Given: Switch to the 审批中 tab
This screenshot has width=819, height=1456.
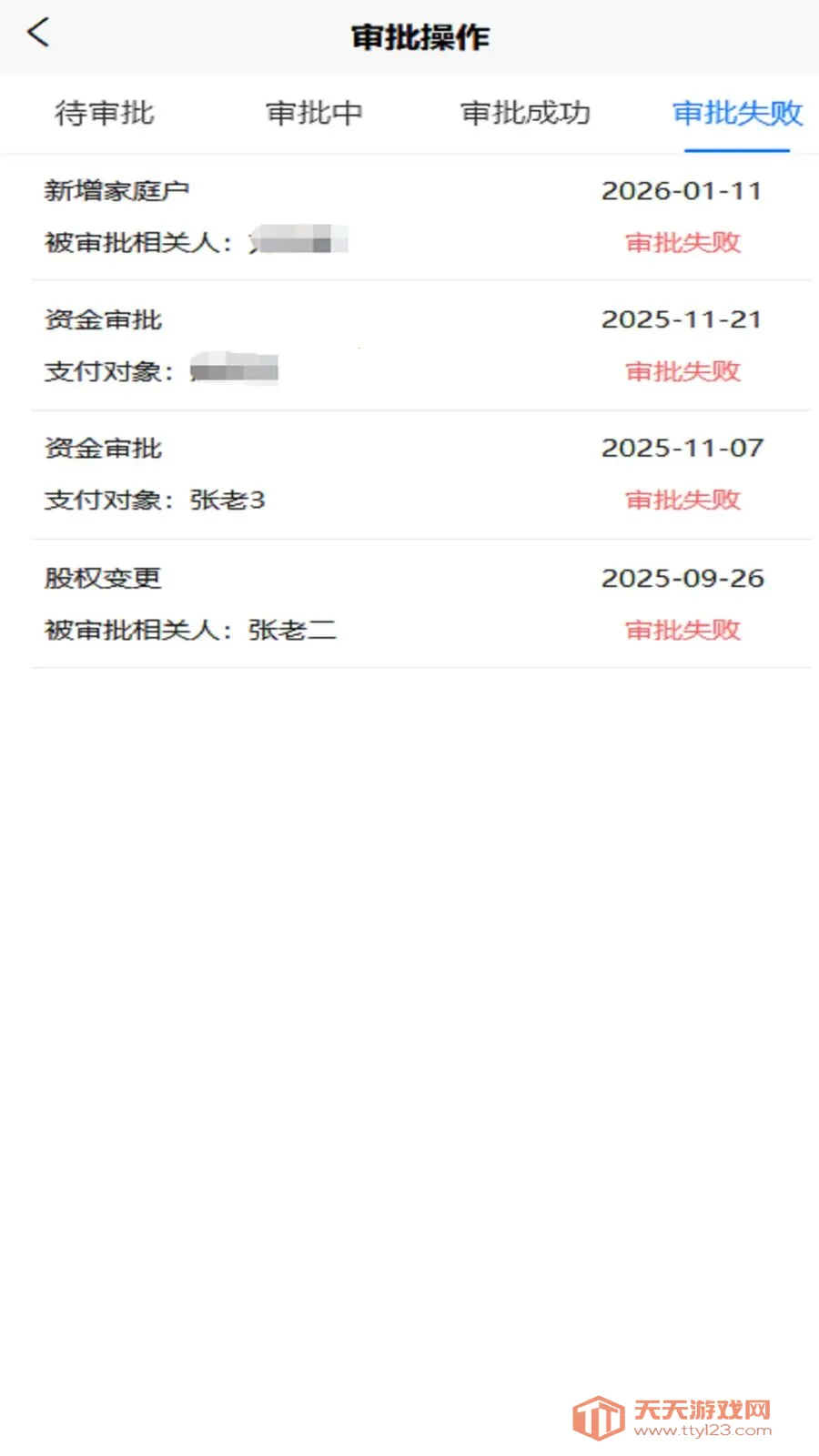Looking at the screenshot, I should tap(314, 114).
